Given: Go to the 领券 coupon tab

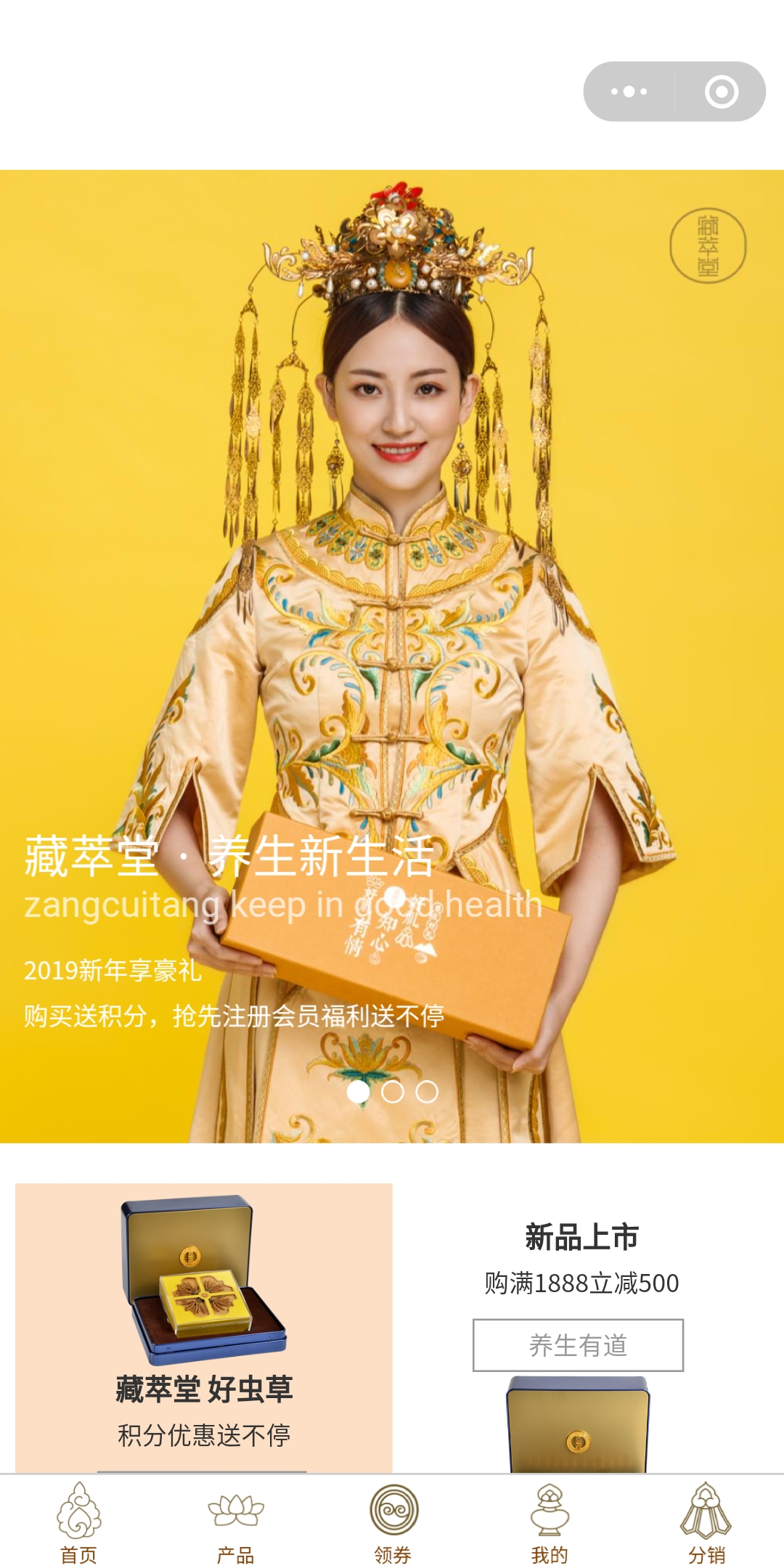Looking at the screenshot, I should coord(393,1522).
